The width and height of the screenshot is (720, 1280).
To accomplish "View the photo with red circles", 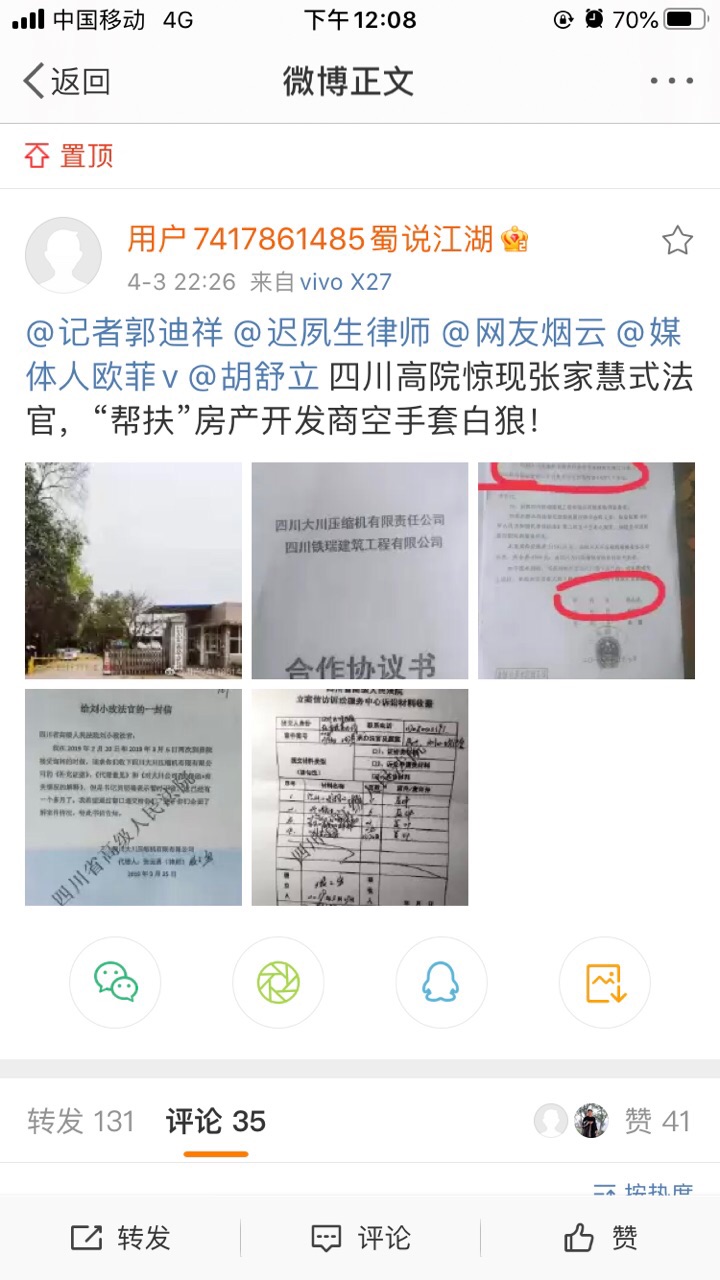I will pyautogui.click(x=586, y=571).
